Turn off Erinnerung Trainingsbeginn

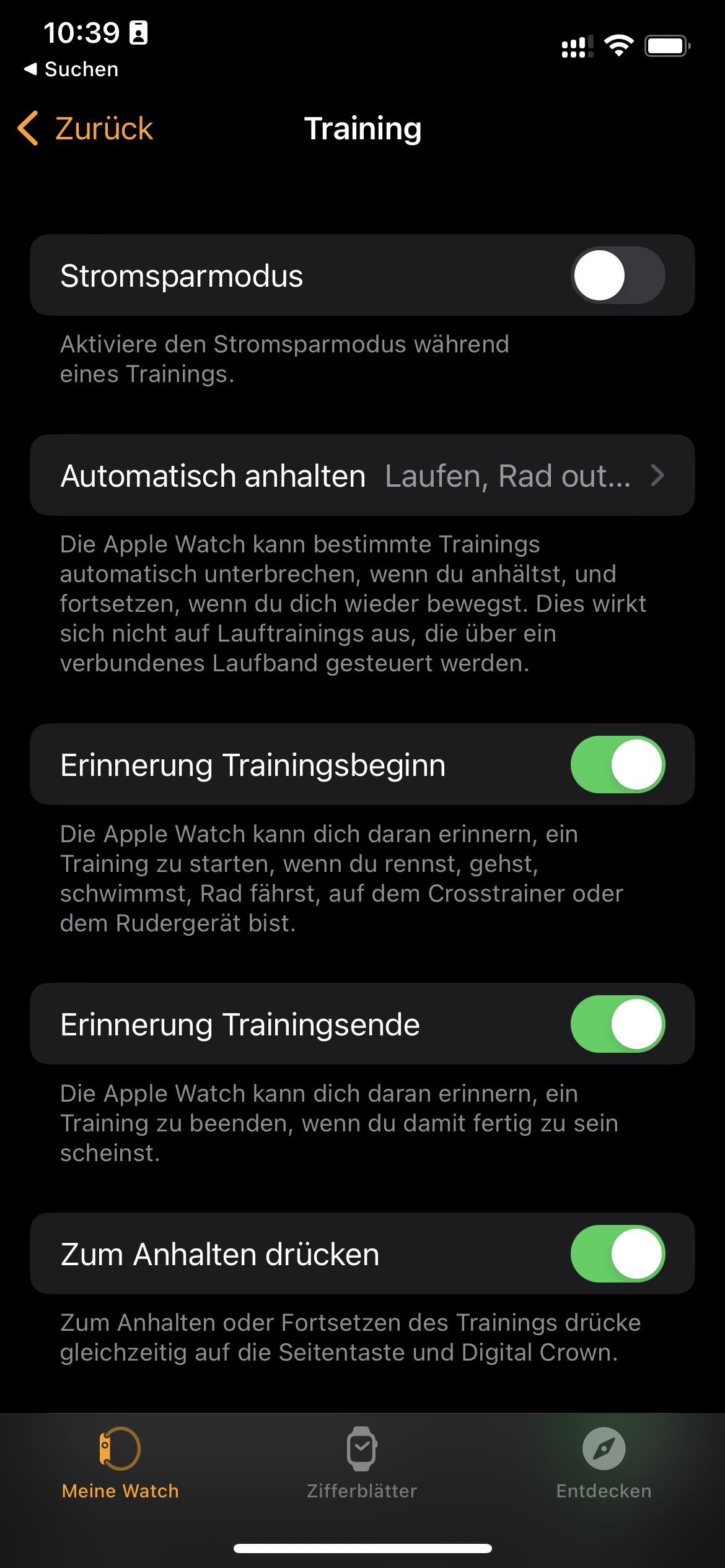coord(618,765)
